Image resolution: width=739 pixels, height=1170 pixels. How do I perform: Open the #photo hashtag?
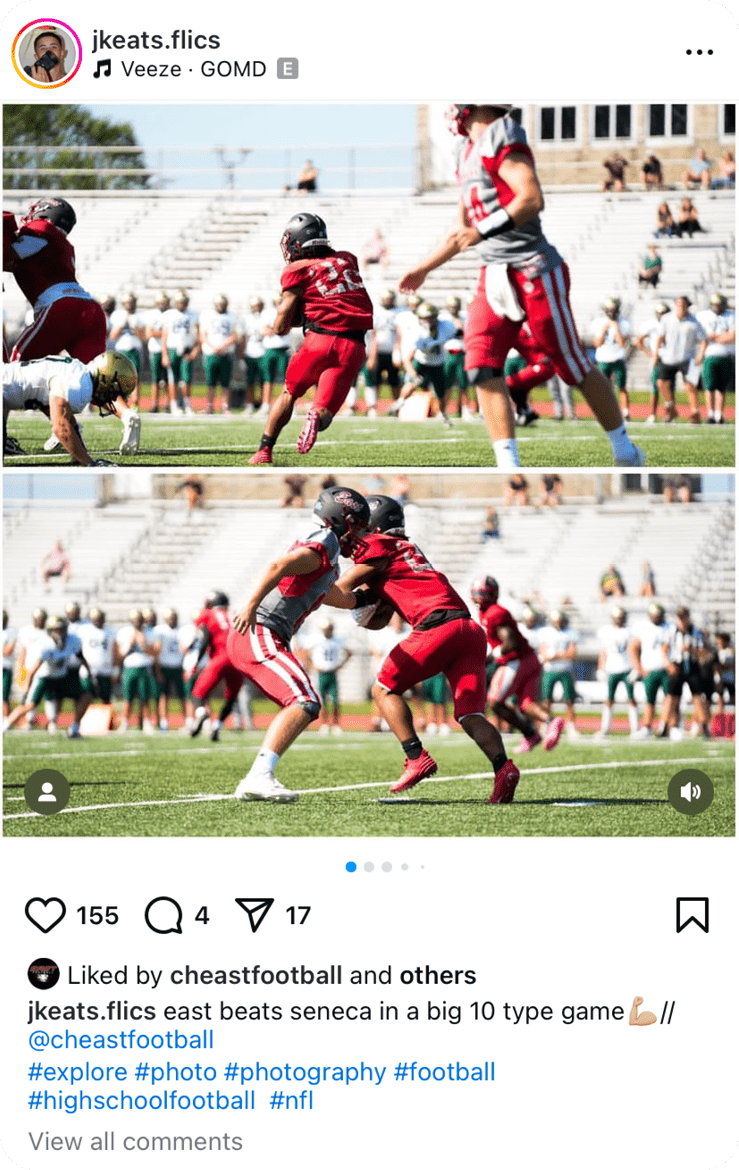click(x=176, y=1072)
